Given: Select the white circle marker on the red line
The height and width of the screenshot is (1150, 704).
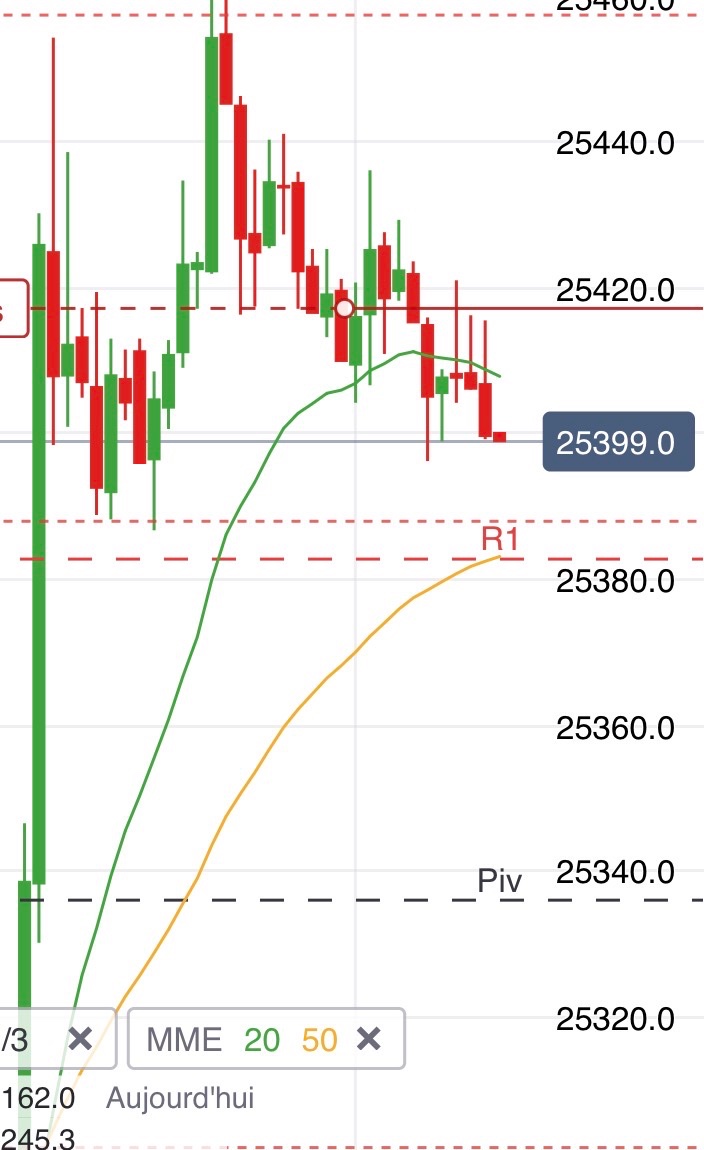Looking at the screenshot, I should pyautogui.click(x=344, y=309).
